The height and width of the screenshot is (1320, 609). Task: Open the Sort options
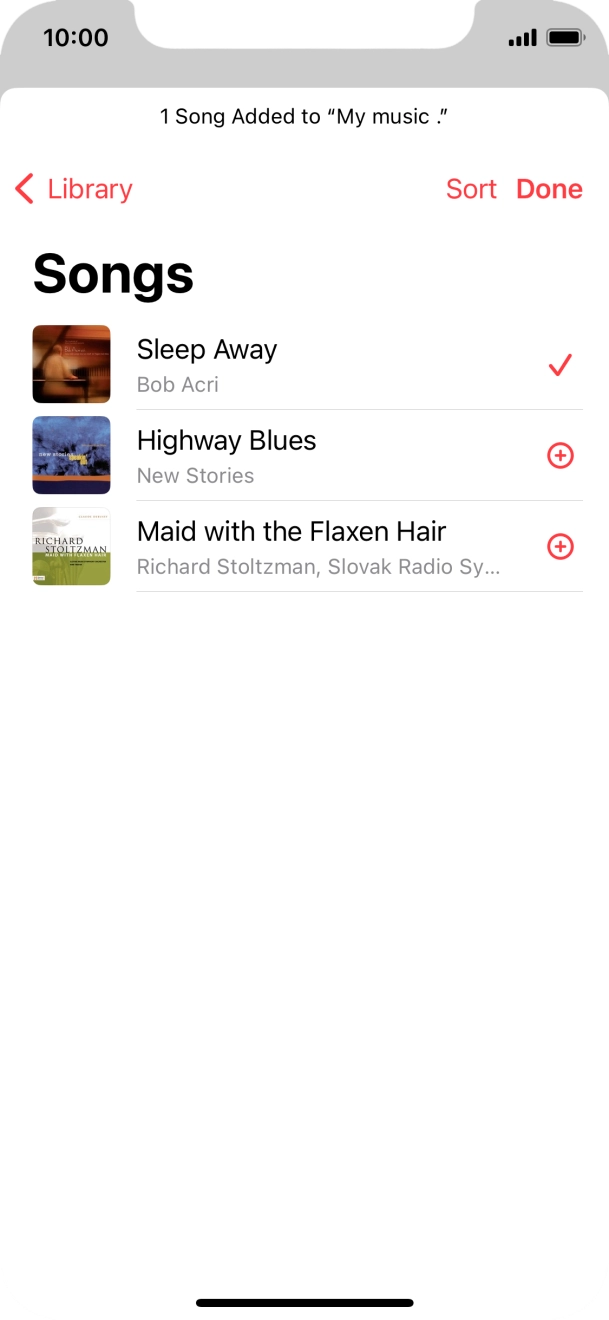tap(471, 189)
